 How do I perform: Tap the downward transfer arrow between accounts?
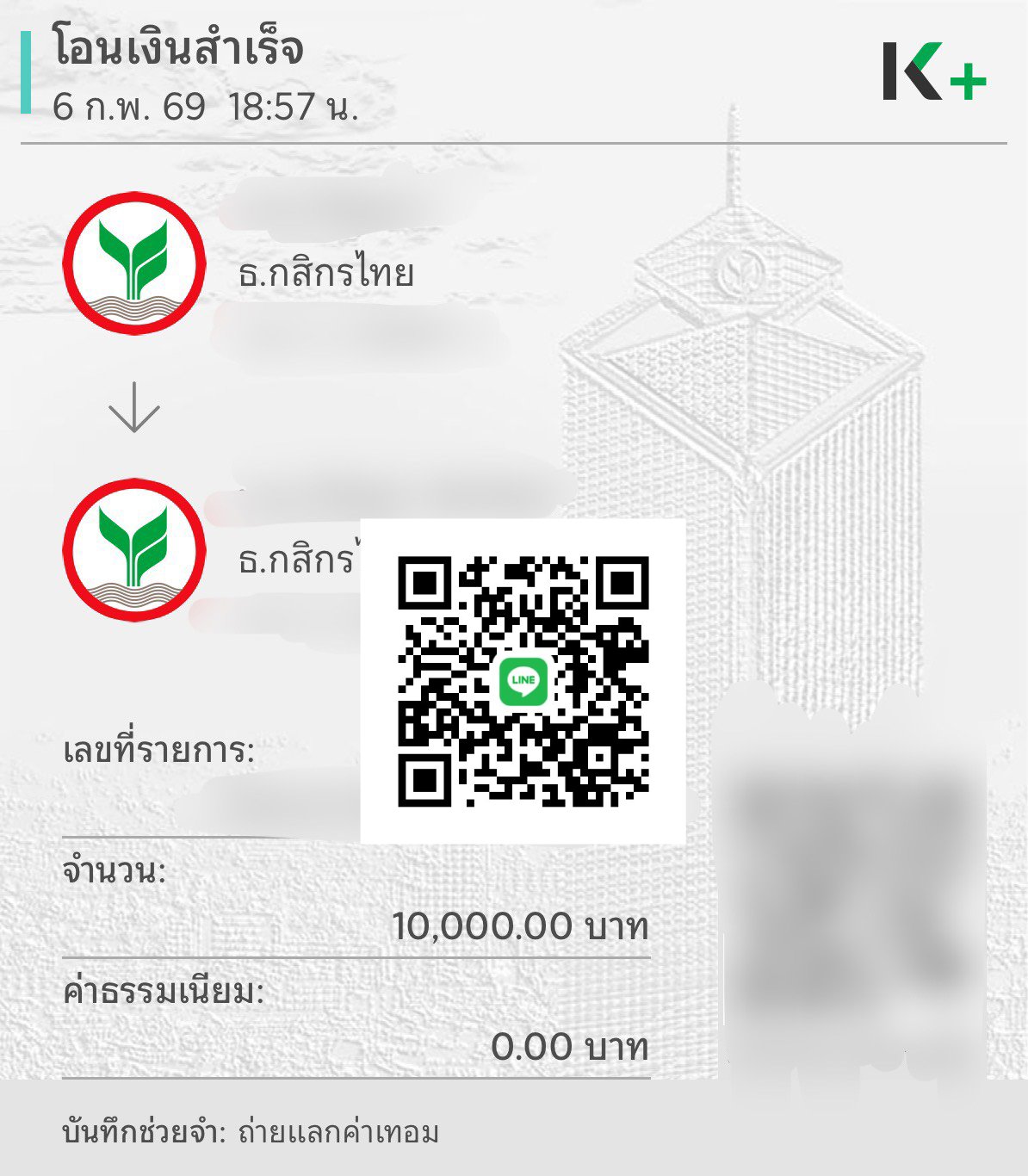coord(134,406)
